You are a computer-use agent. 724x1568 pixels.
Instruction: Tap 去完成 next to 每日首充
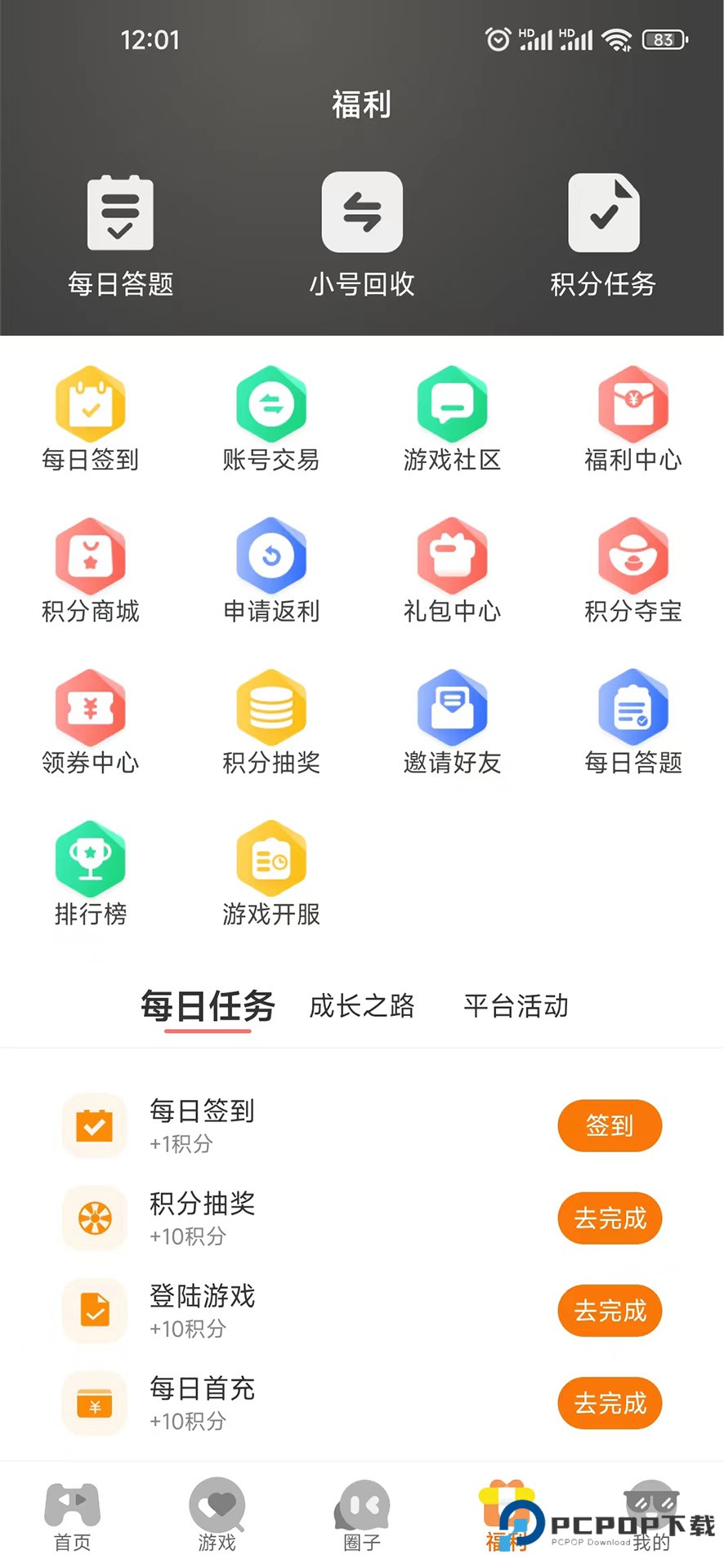pyautogui.click(x=609, y=1403)
